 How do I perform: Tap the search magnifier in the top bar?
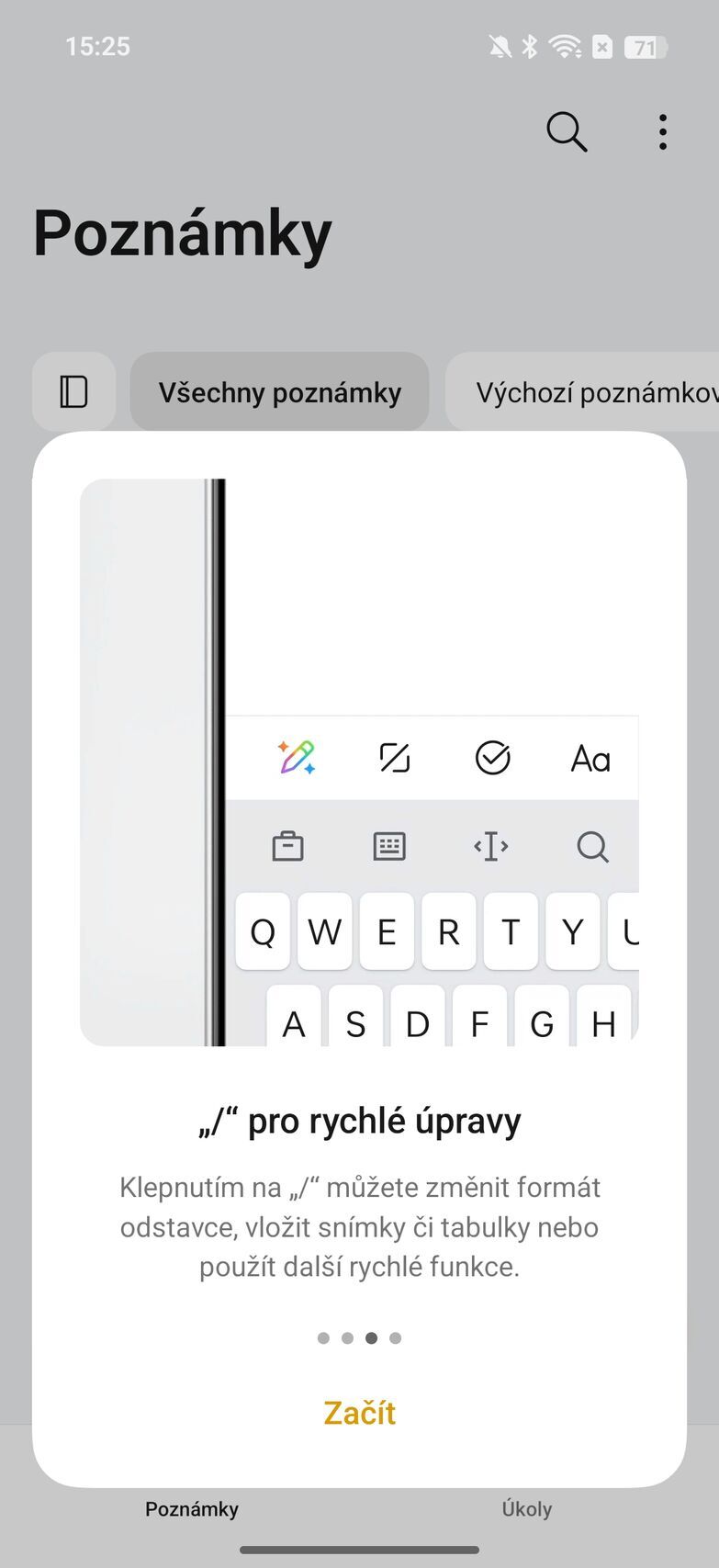566,131
